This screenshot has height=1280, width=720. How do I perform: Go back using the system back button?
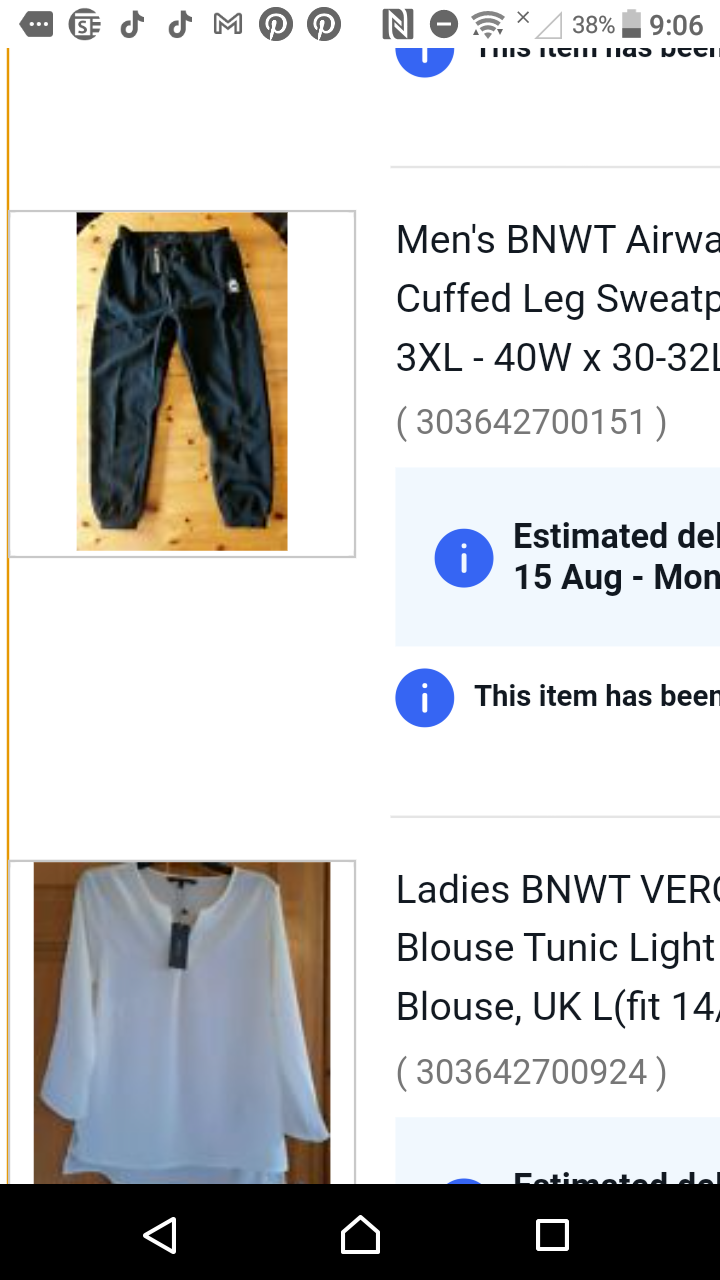point(160,1235)
